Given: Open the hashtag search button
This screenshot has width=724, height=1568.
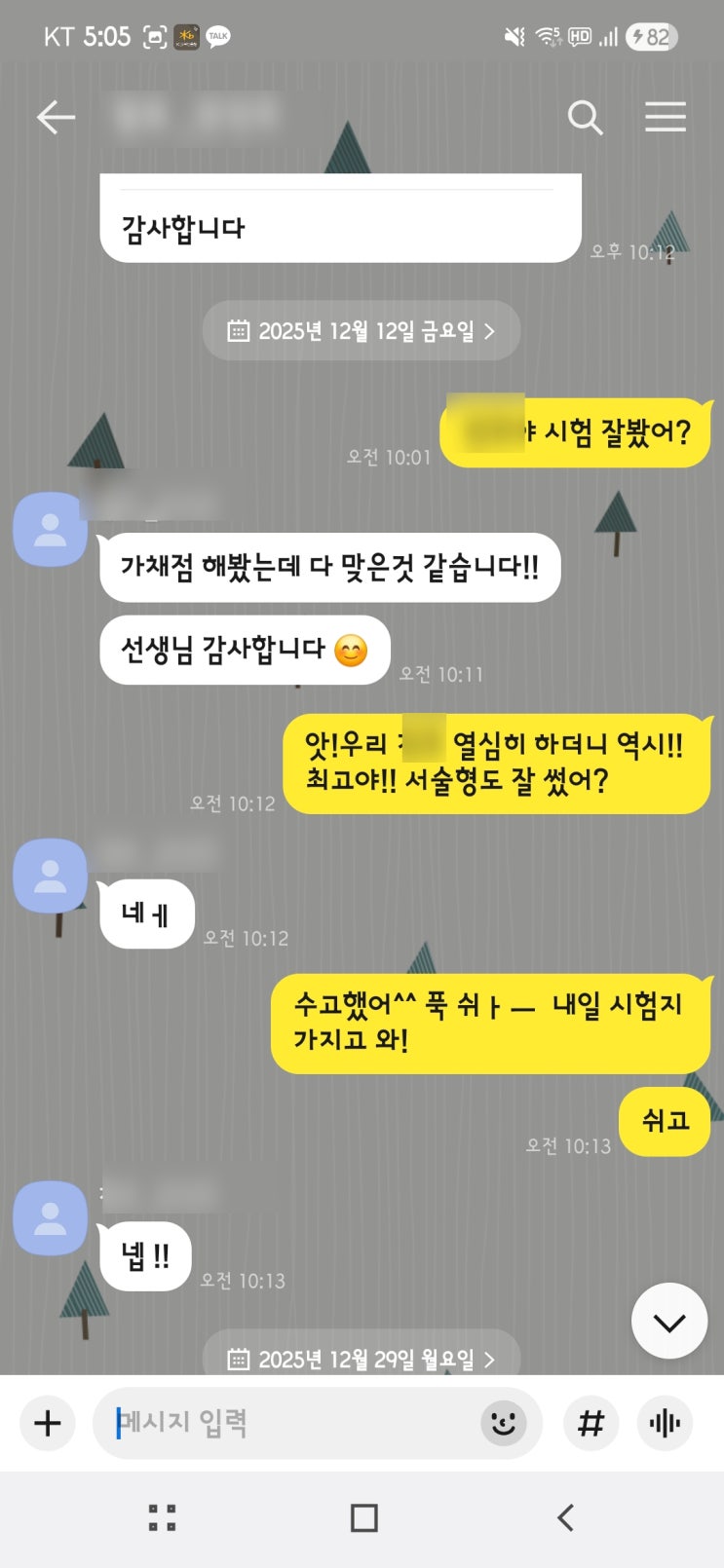Looking at the screenshot, I should (x=591, y=1423).
